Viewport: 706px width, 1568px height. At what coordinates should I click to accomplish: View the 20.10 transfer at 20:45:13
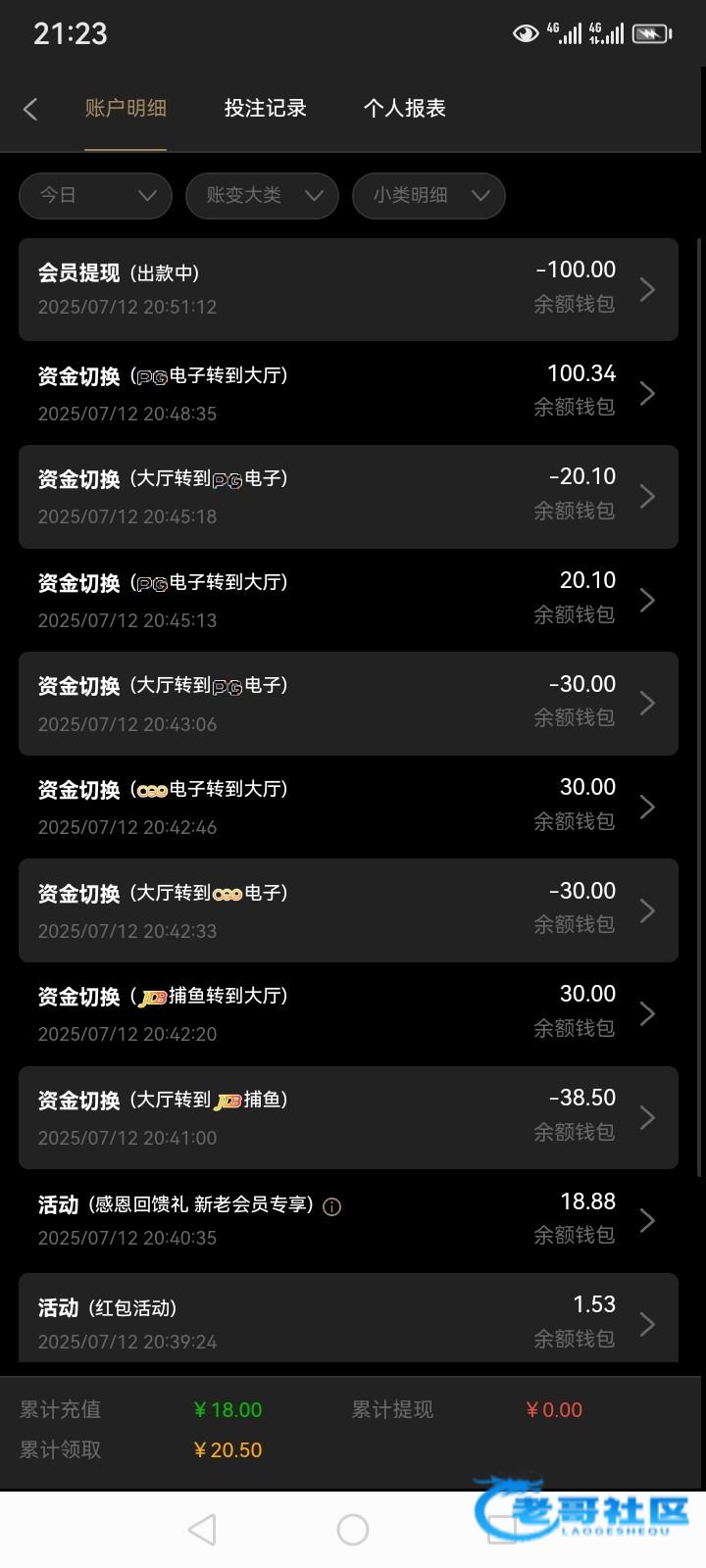348,600
